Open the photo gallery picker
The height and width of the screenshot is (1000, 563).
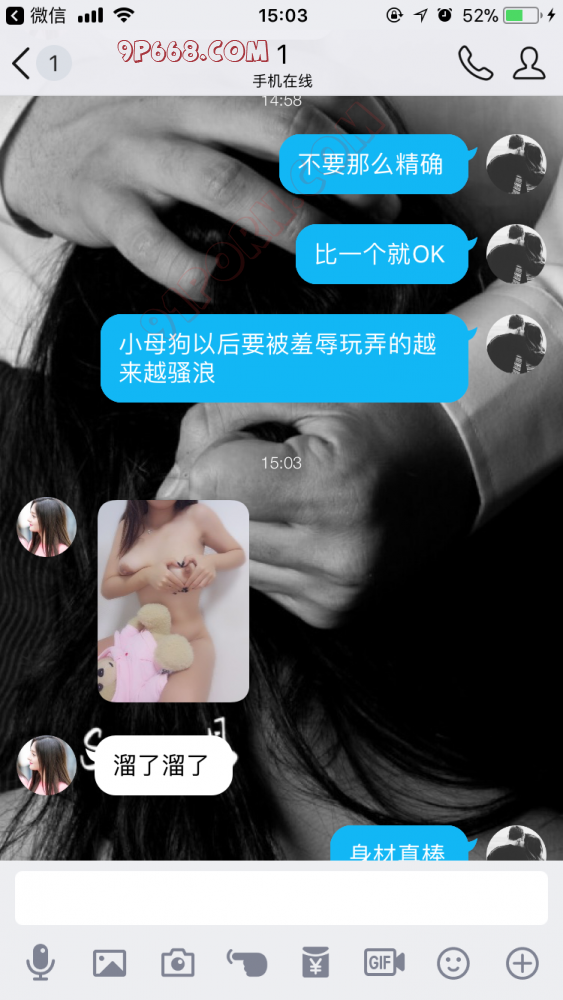[x=110, y=963]
